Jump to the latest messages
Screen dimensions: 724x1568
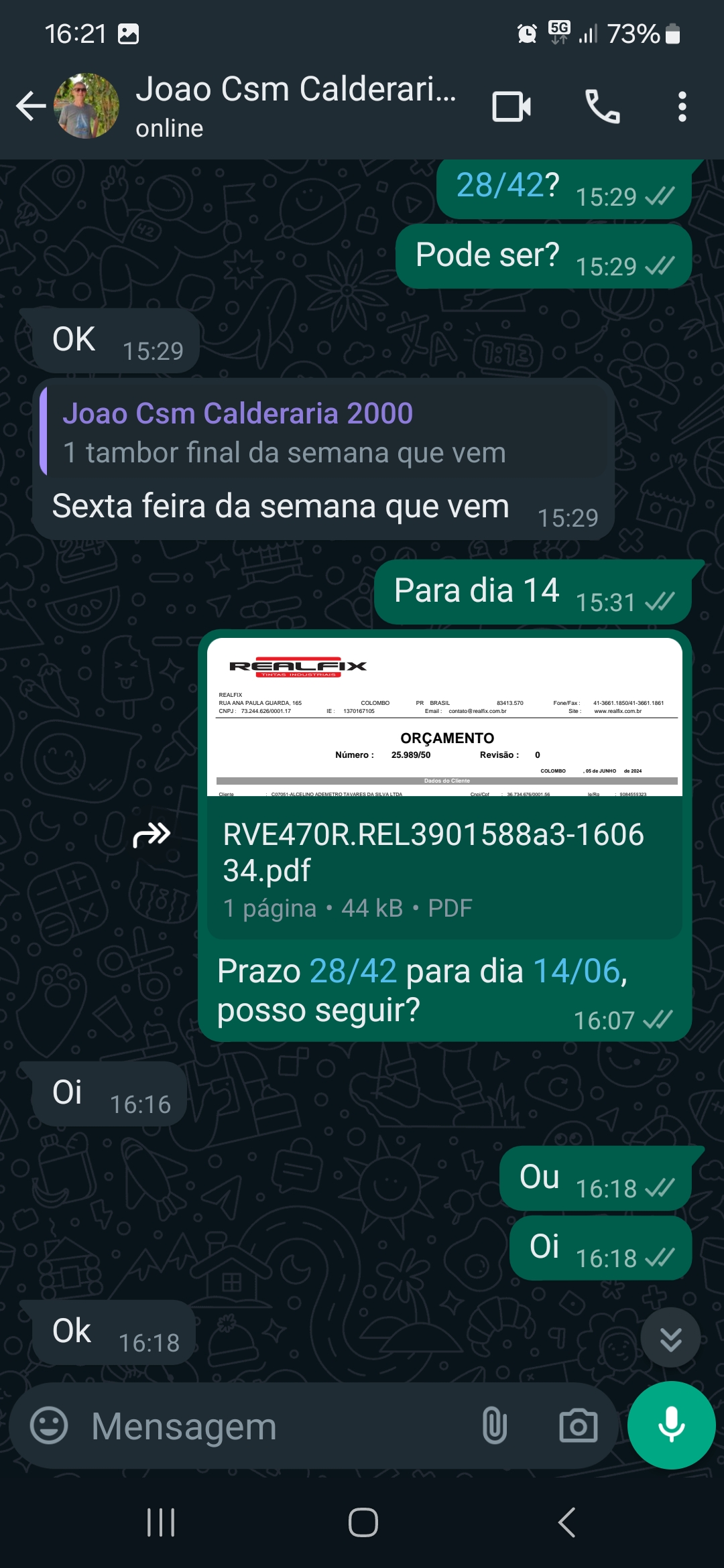pos(670,1338)
